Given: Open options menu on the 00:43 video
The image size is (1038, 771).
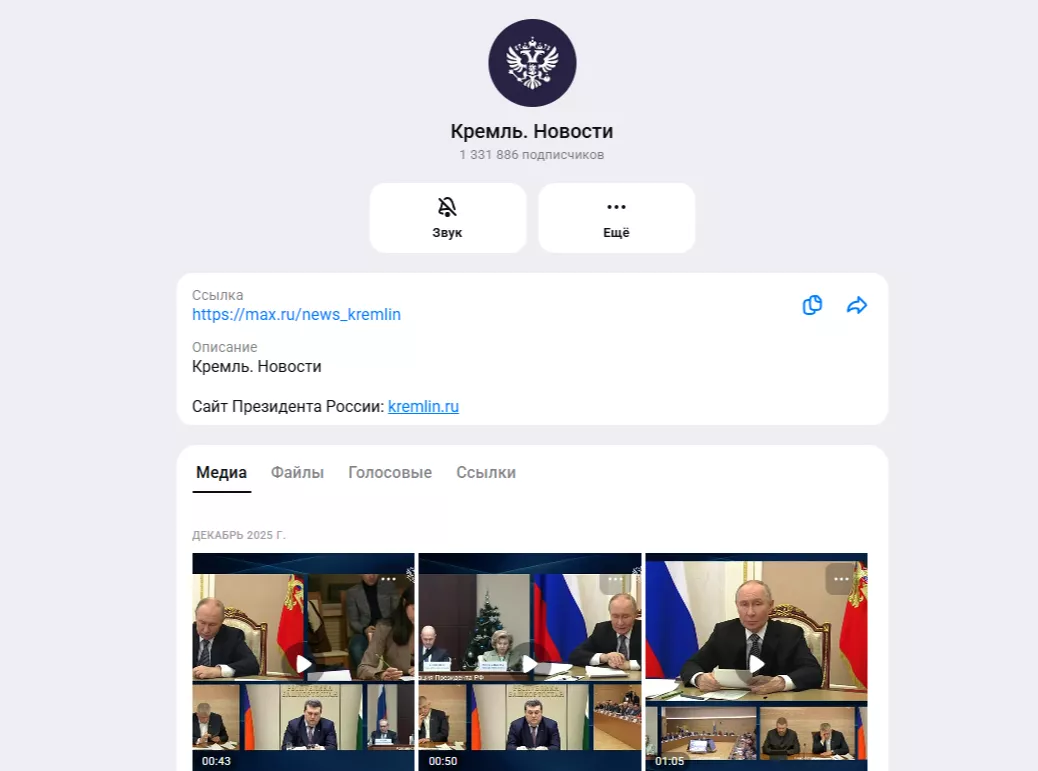Looking at the screenshot, I should click(388, 579).
